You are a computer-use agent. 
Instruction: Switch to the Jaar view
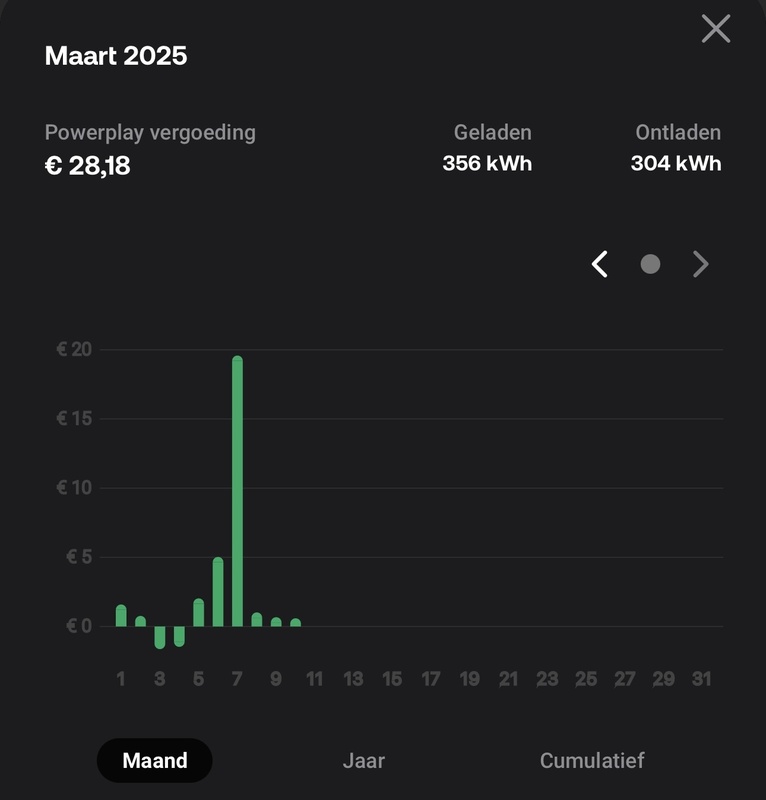pos(364,761)
